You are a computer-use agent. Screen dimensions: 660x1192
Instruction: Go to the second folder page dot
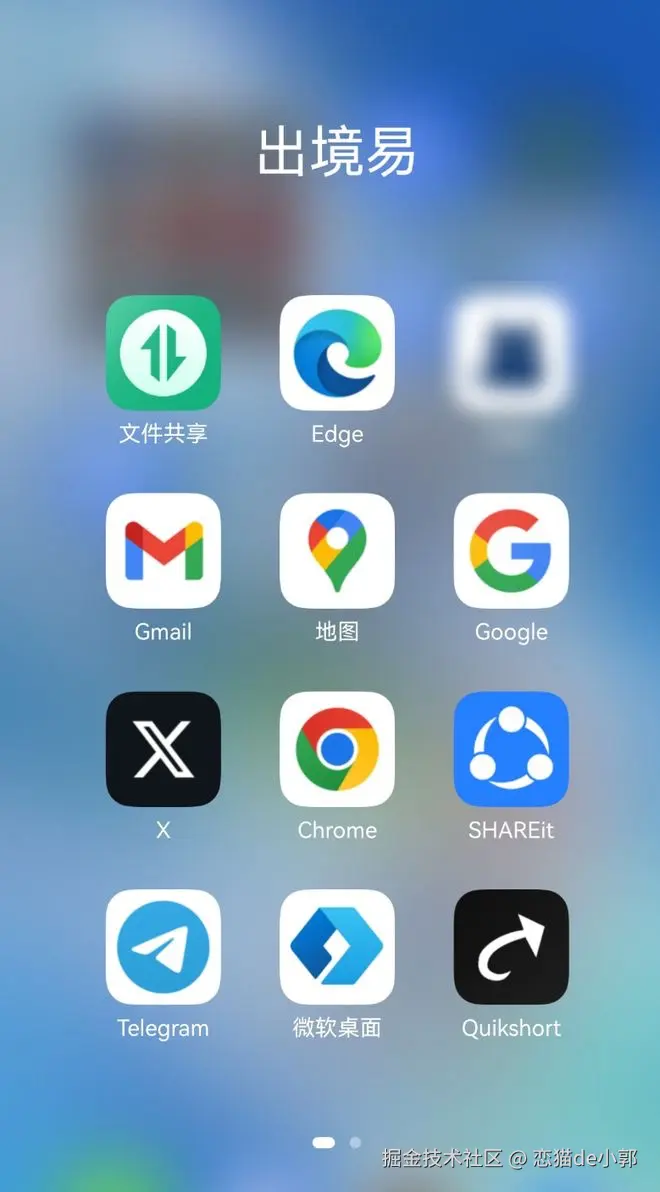click(x=355, y=1142)
